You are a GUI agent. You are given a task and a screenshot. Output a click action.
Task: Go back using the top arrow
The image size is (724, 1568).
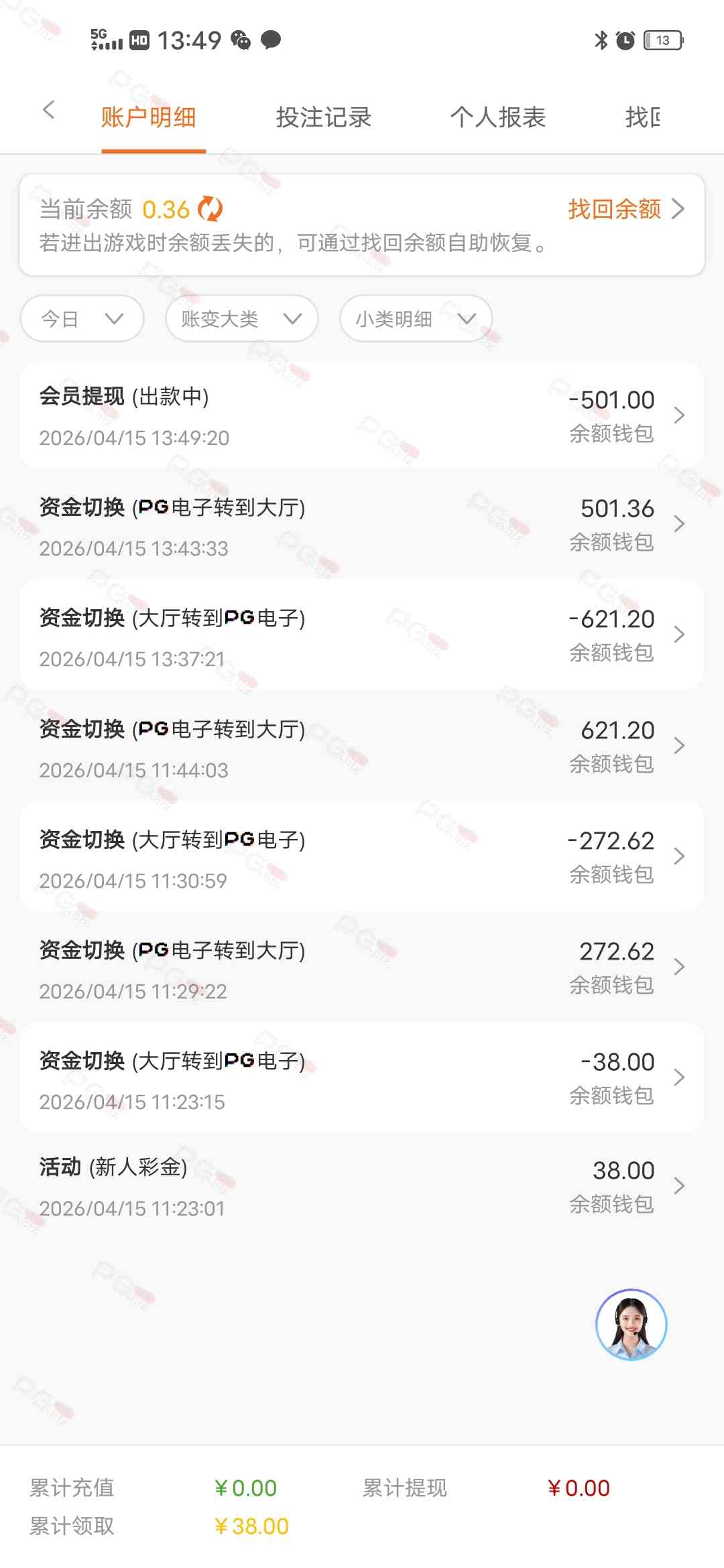(48, 110)
